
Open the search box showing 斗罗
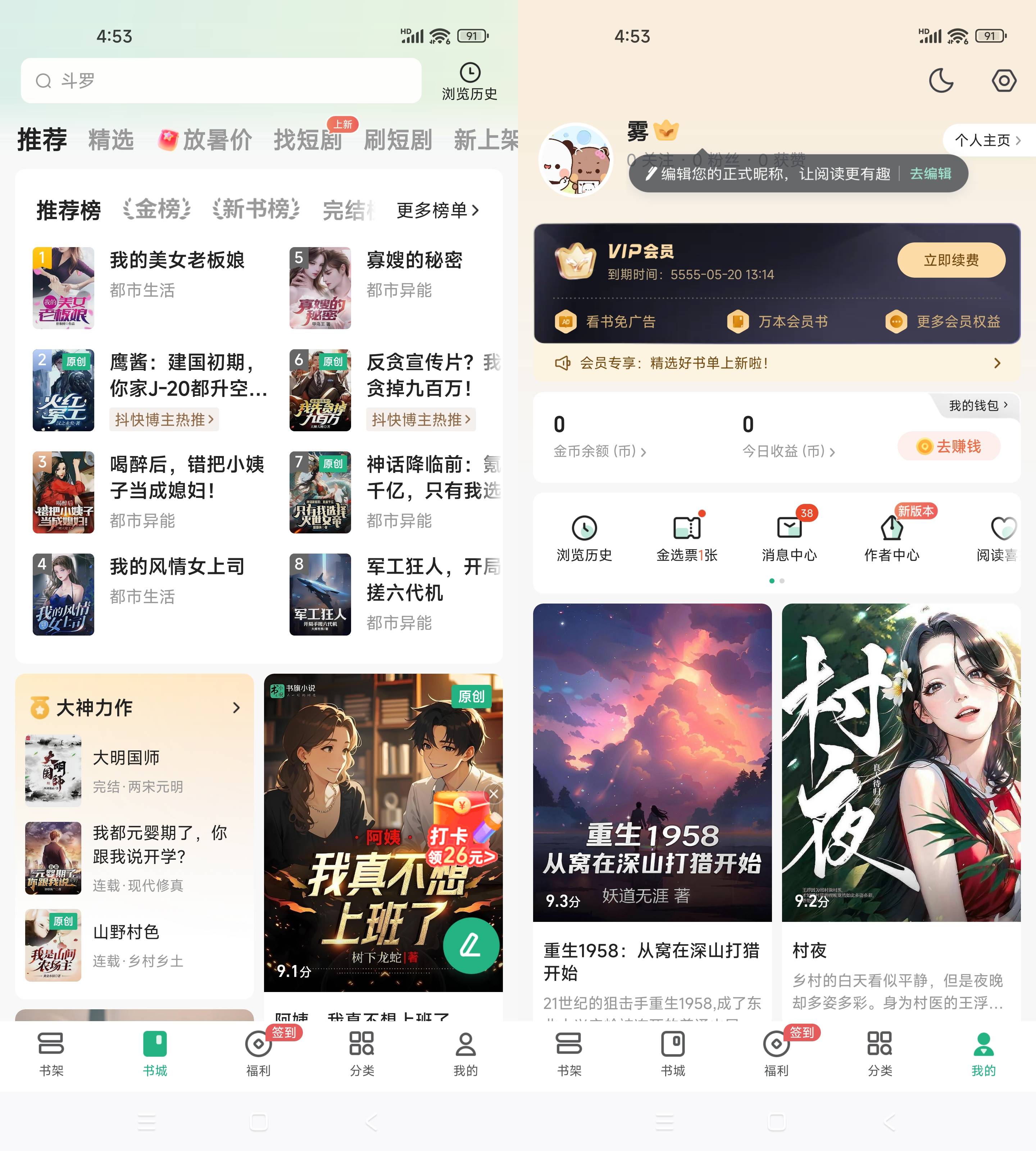point(221,81)
